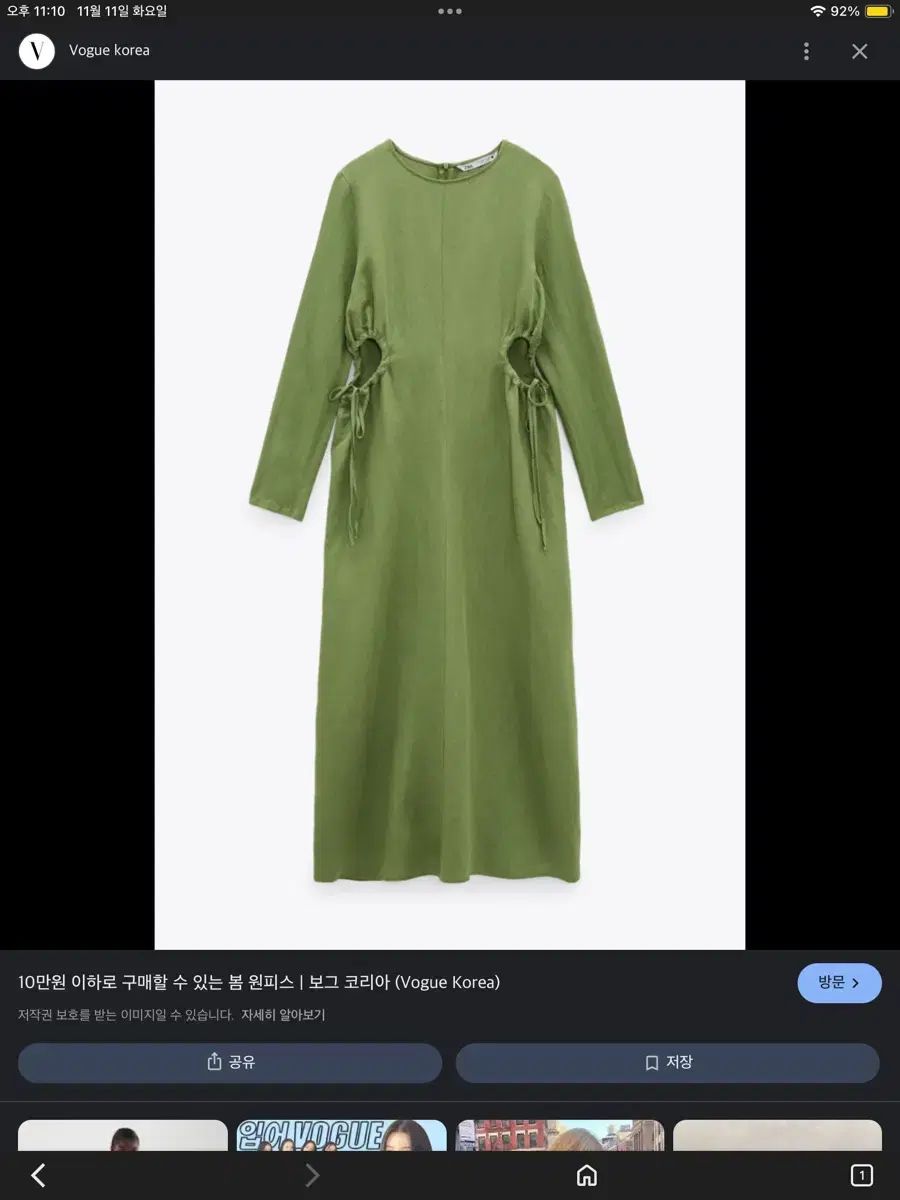Viewport: 900px width, 1200px height.
Task: Open the green Zara dress image
Action: [449, 514]
